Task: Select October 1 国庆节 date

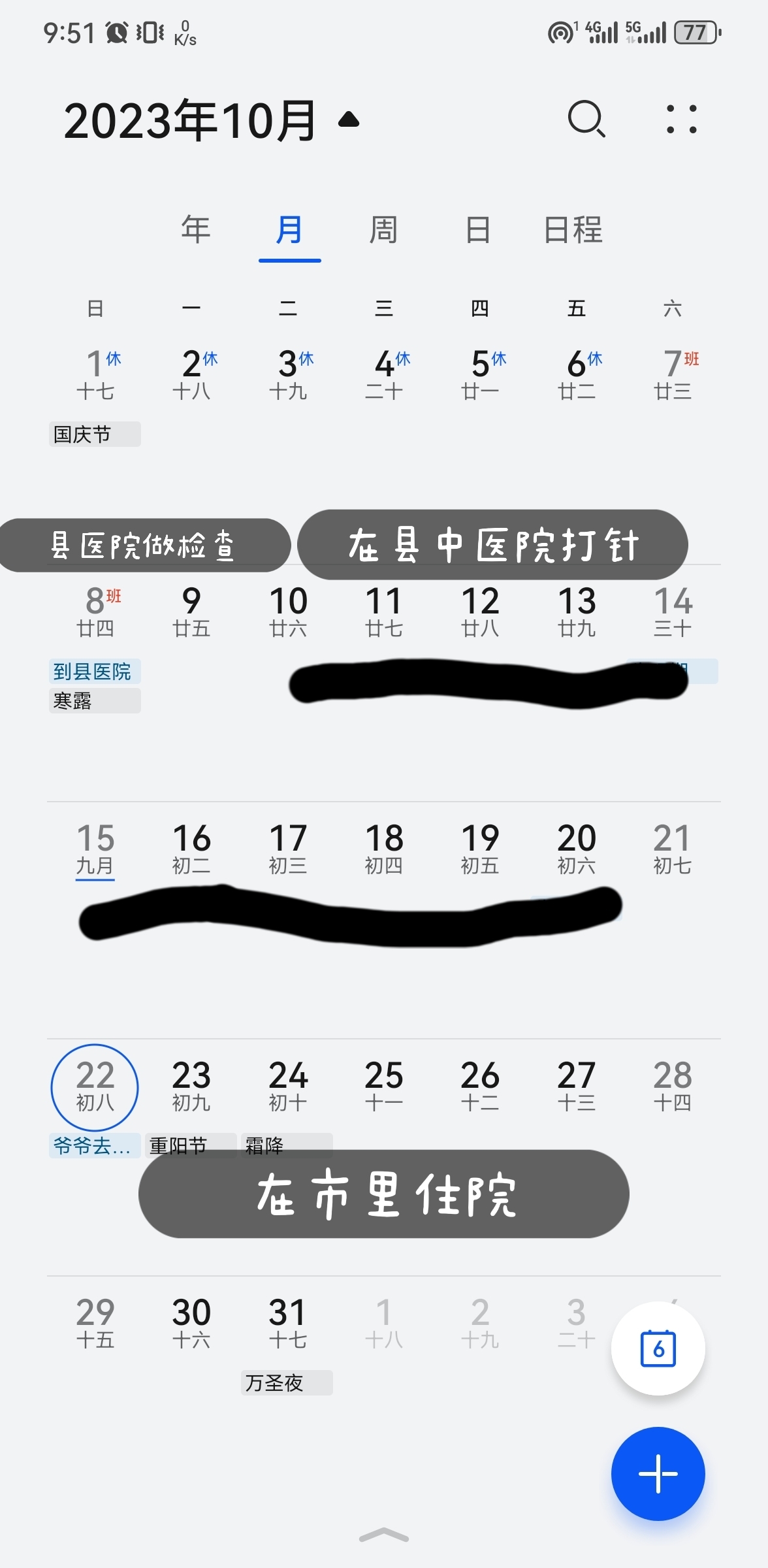Action: coord(95,374)
